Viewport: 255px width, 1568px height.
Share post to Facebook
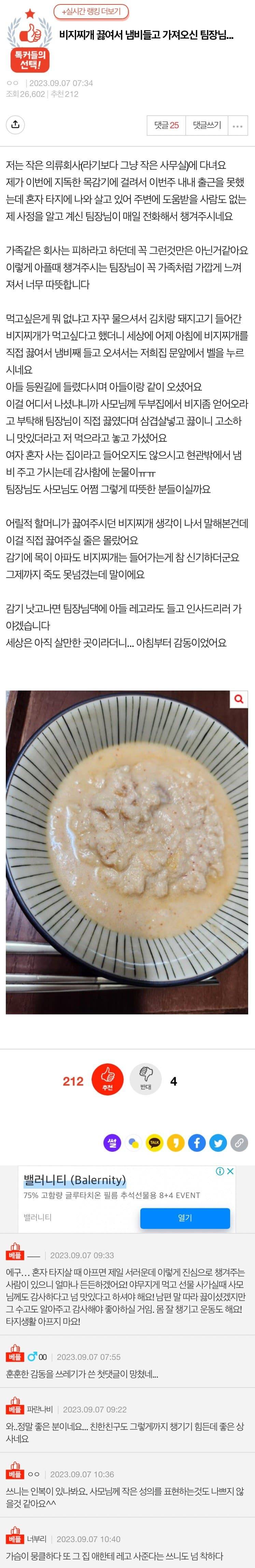(x=197, y=1143)
